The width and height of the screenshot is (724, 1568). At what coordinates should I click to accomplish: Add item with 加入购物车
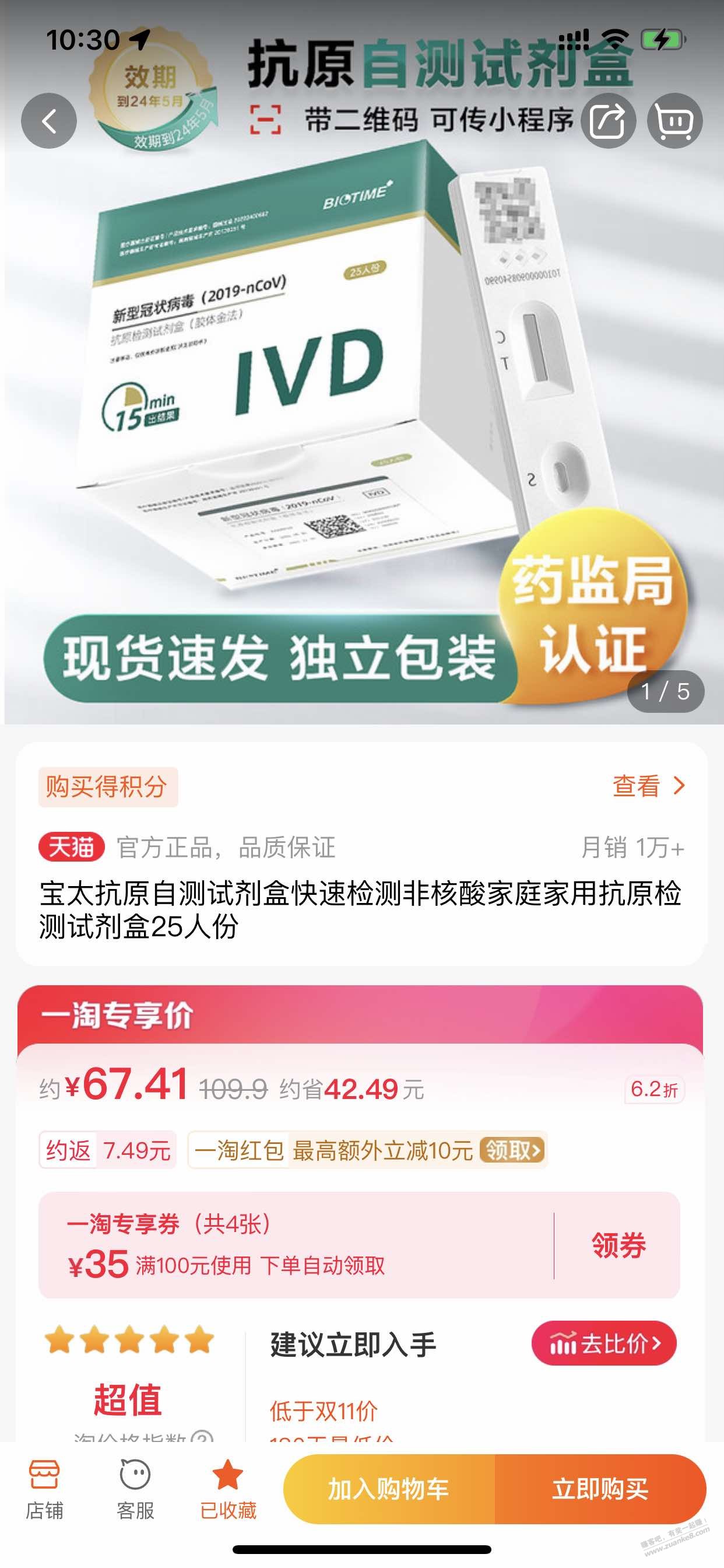(389, 1489)
